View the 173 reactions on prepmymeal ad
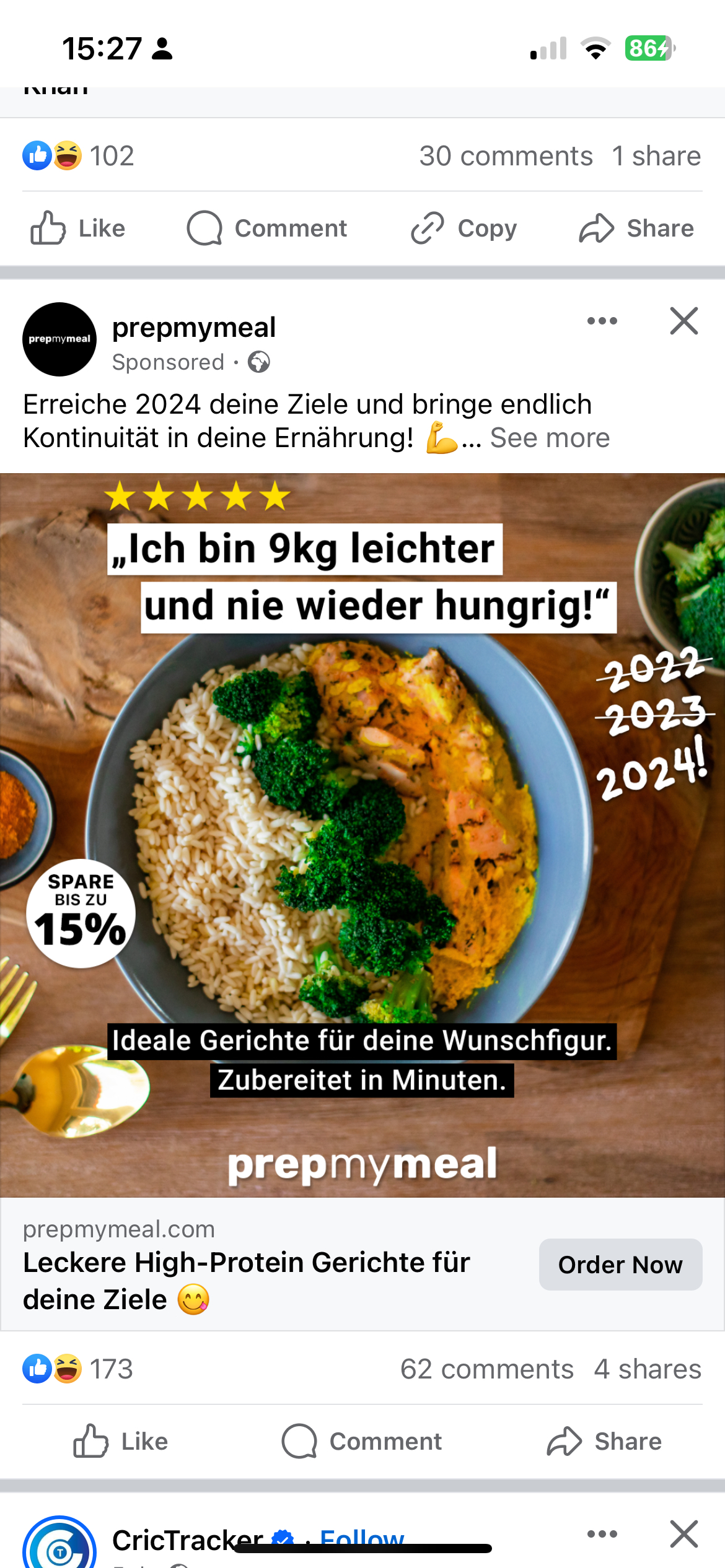 [x=78, y=1369]
